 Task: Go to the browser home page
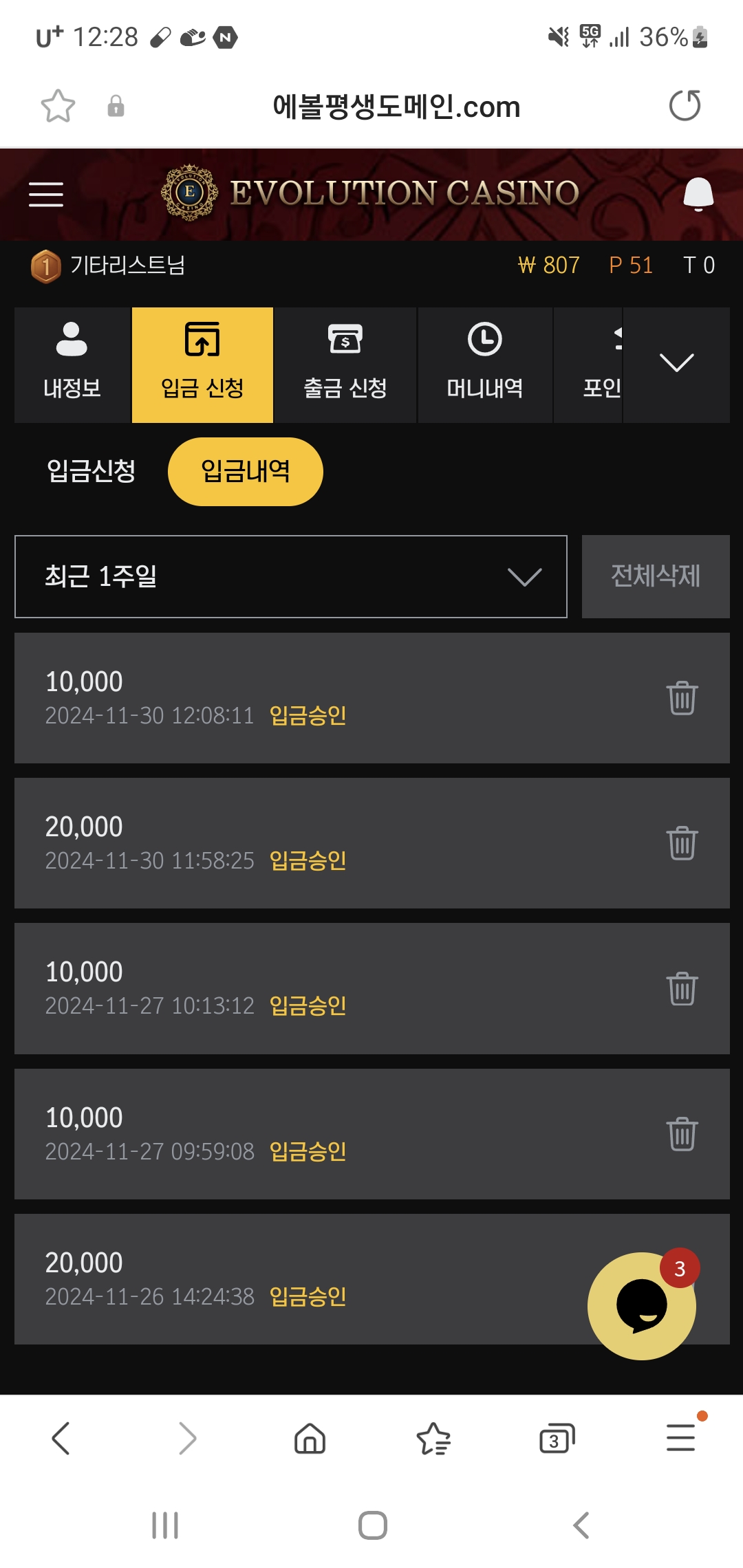(x=310, y=1439)
